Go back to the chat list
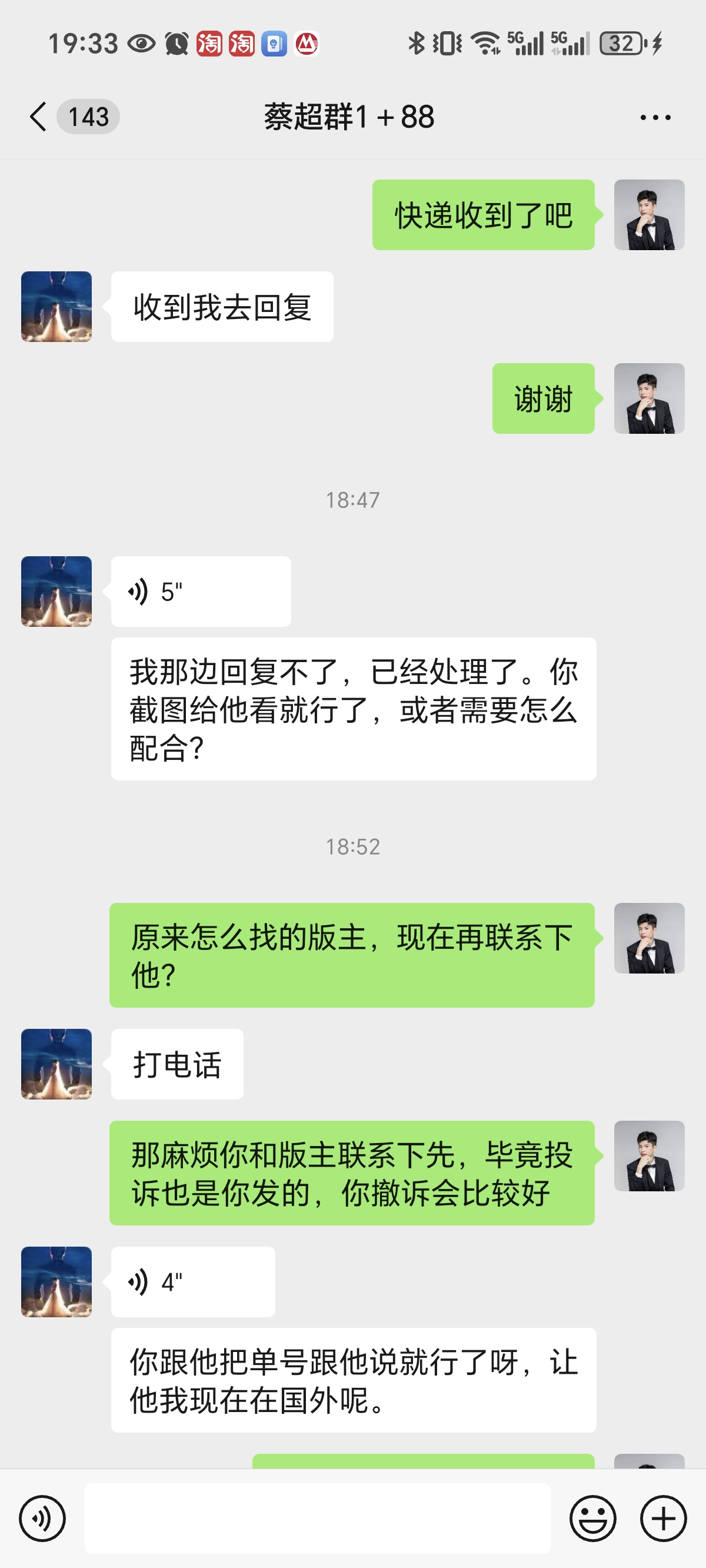This screenshot has width=706, height=1568. (x=38, y=117)
